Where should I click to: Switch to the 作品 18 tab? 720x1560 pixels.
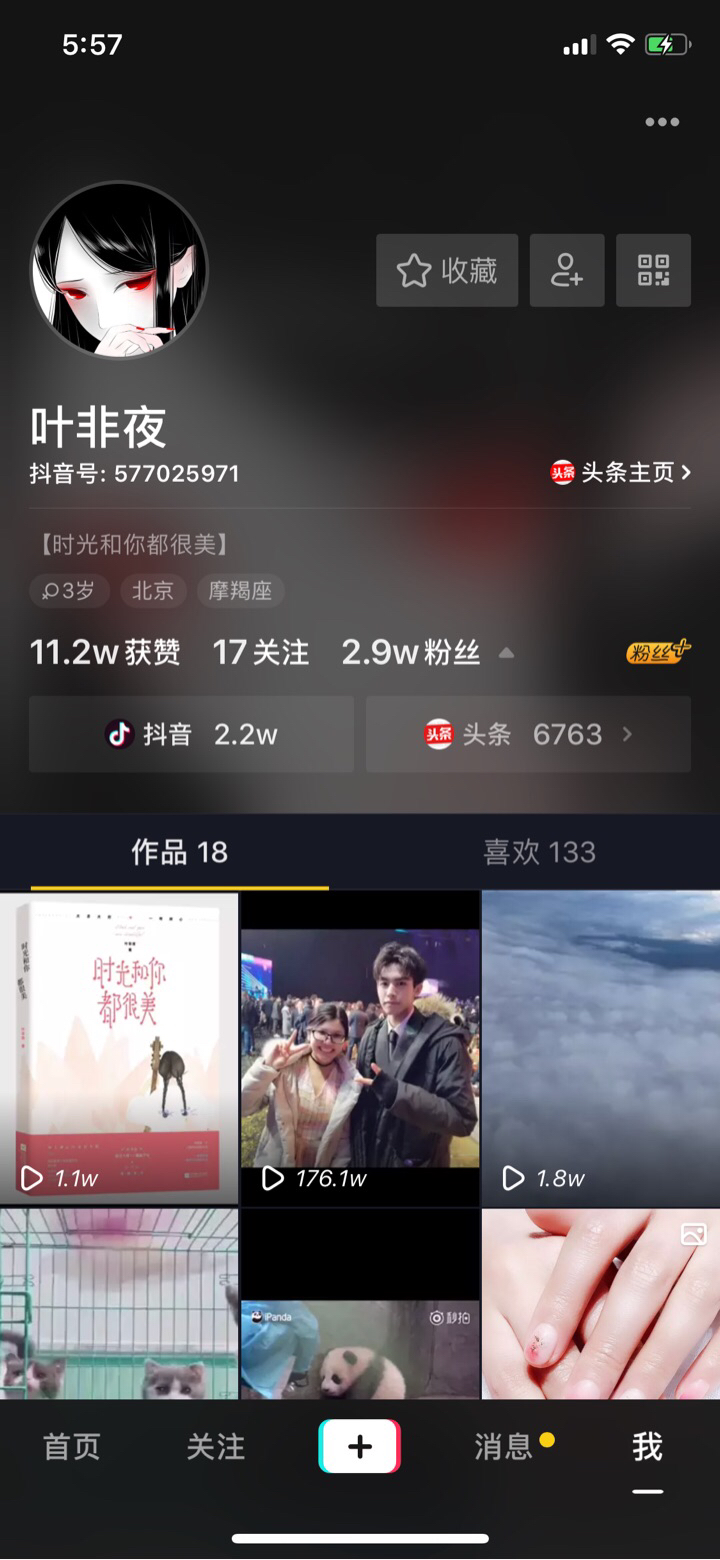coord(180,852)
